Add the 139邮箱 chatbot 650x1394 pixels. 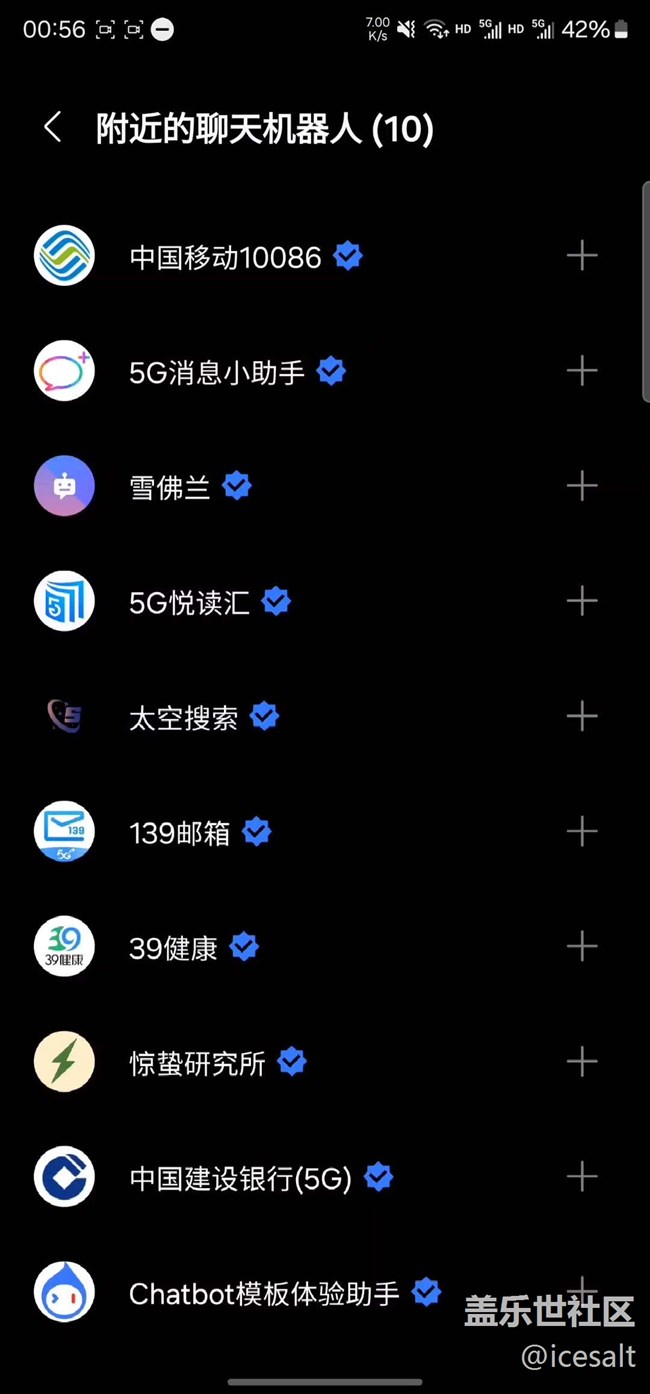[x=581, y=831]
